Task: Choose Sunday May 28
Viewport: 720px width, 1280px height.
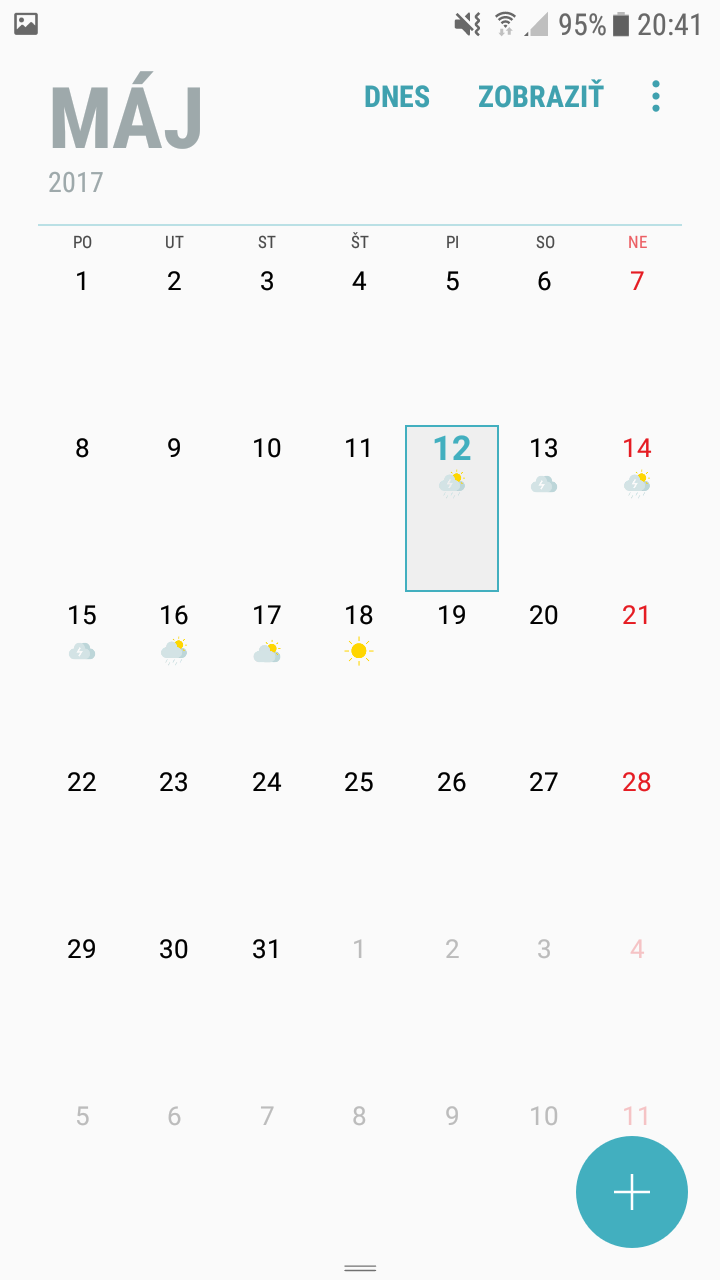Action: (x=637, y=842)
